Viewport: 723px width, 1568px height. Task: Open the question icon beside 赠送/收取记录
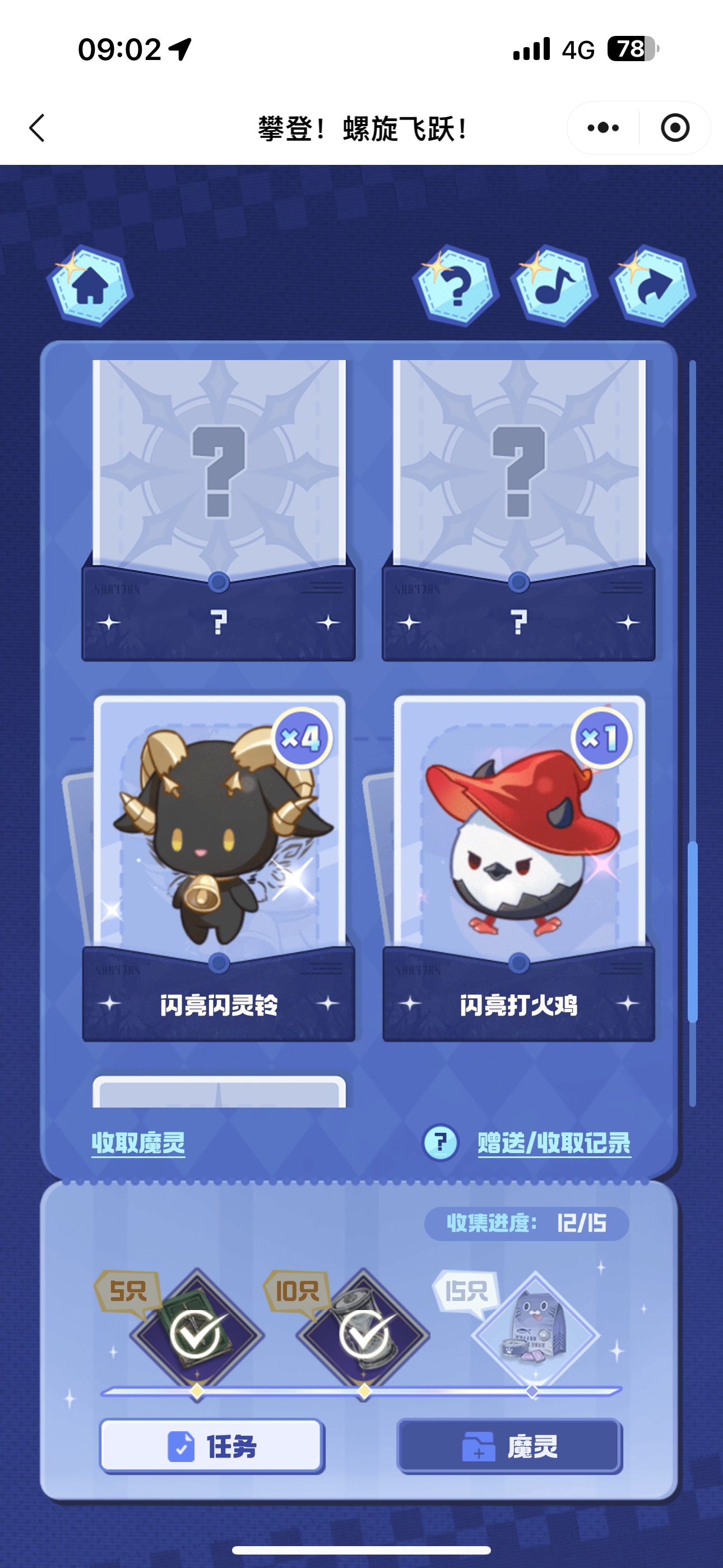tap(440, 1142)
